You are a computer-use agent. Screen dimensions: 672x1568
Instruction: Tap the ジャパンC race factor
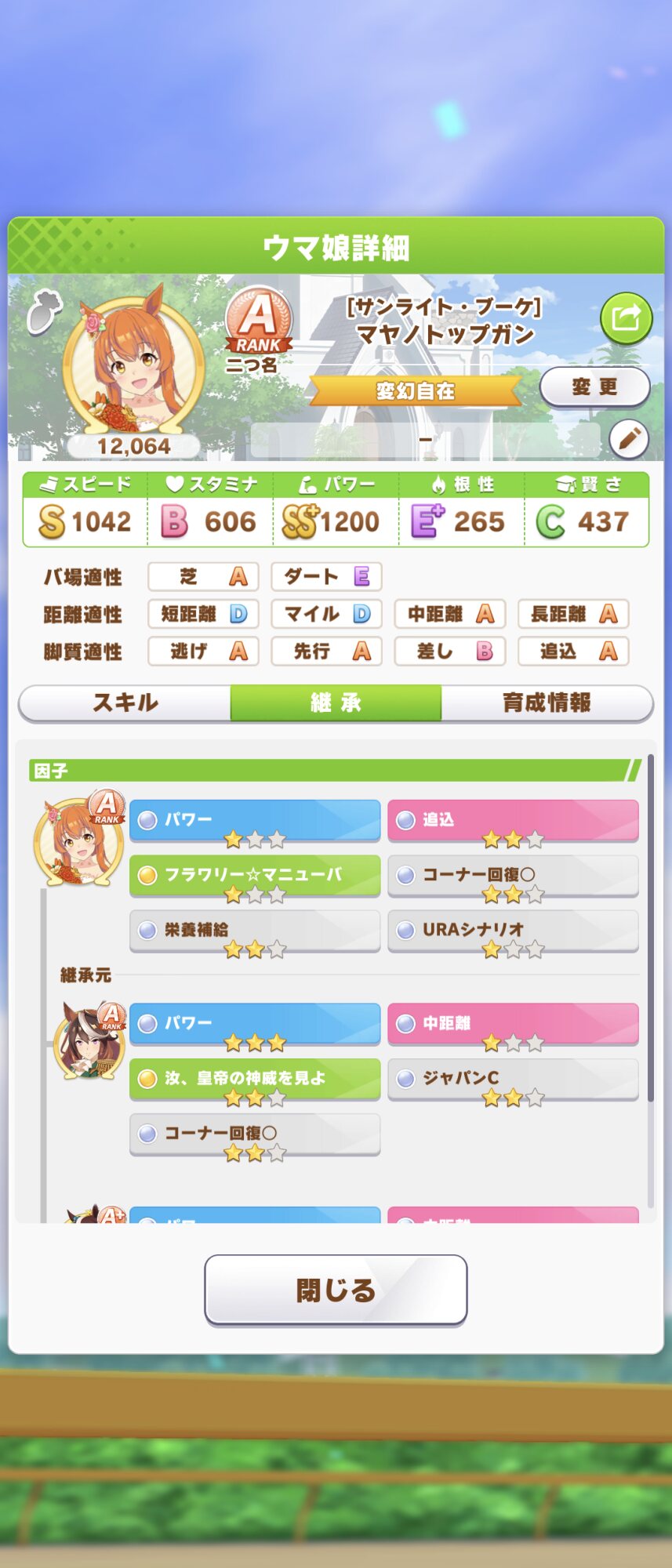513,1079
